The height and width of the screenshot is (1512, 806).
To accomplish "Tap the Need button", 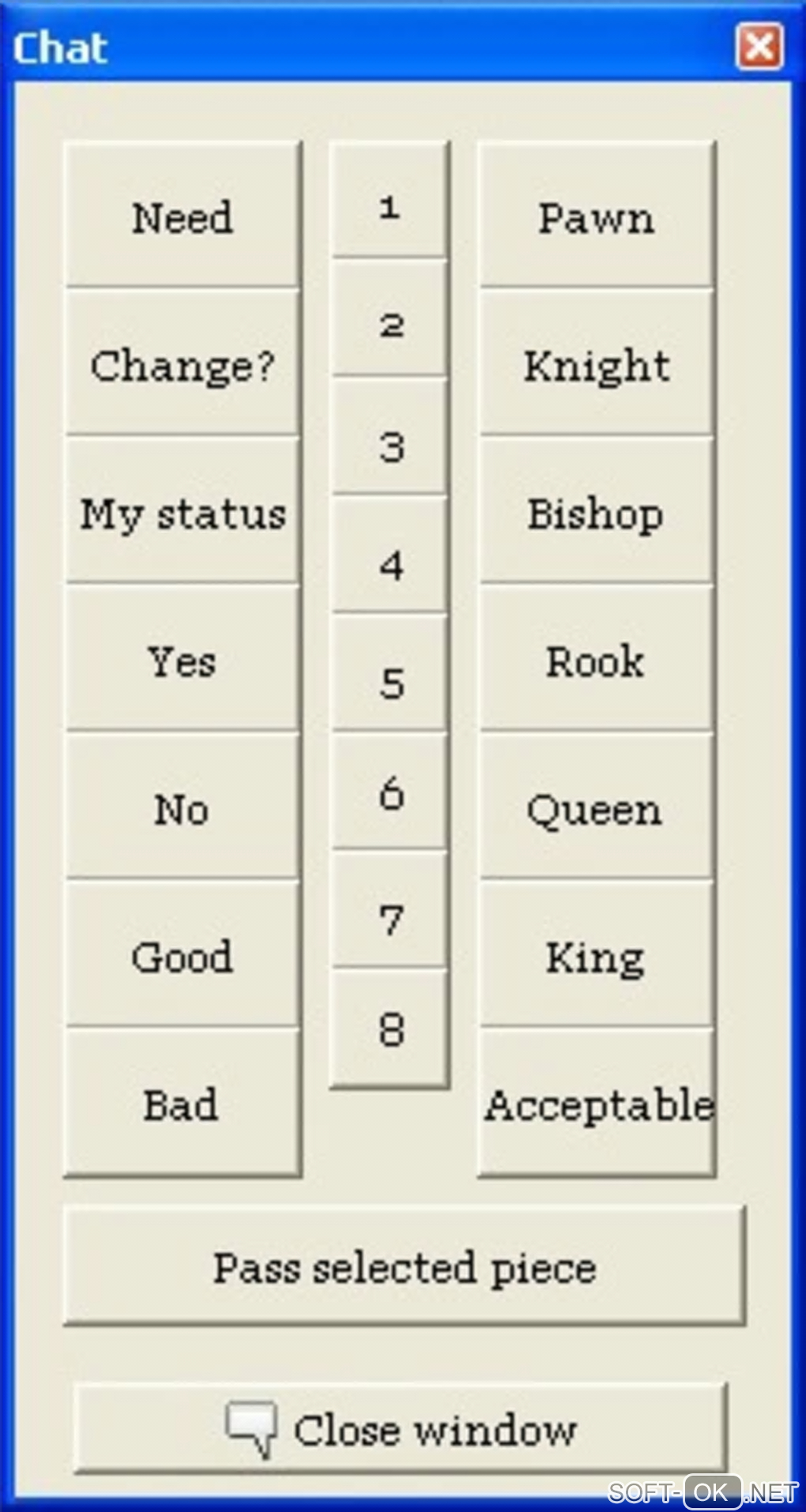I will (x=183, y=216).
